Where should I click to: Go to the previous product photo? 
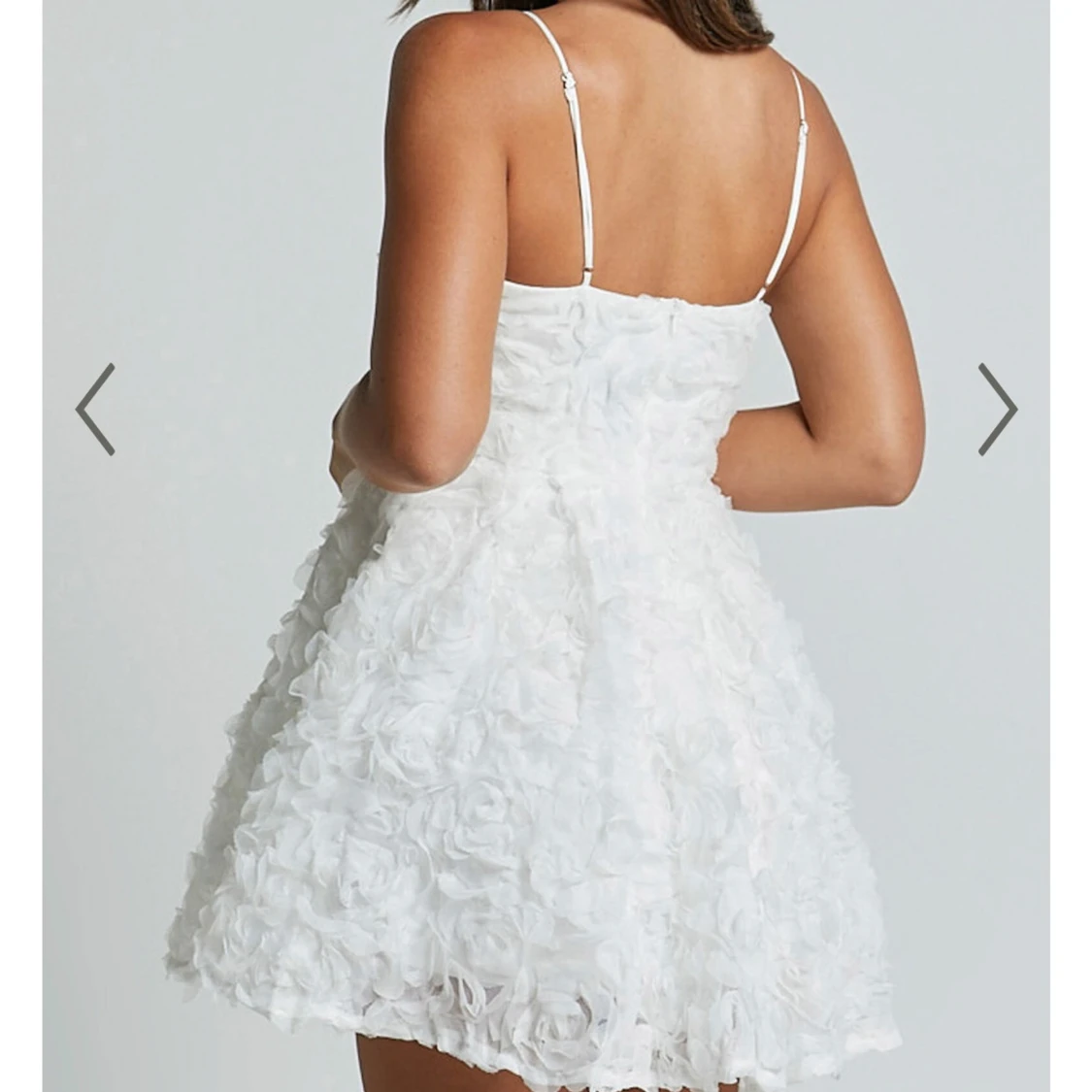coord(95,410)
